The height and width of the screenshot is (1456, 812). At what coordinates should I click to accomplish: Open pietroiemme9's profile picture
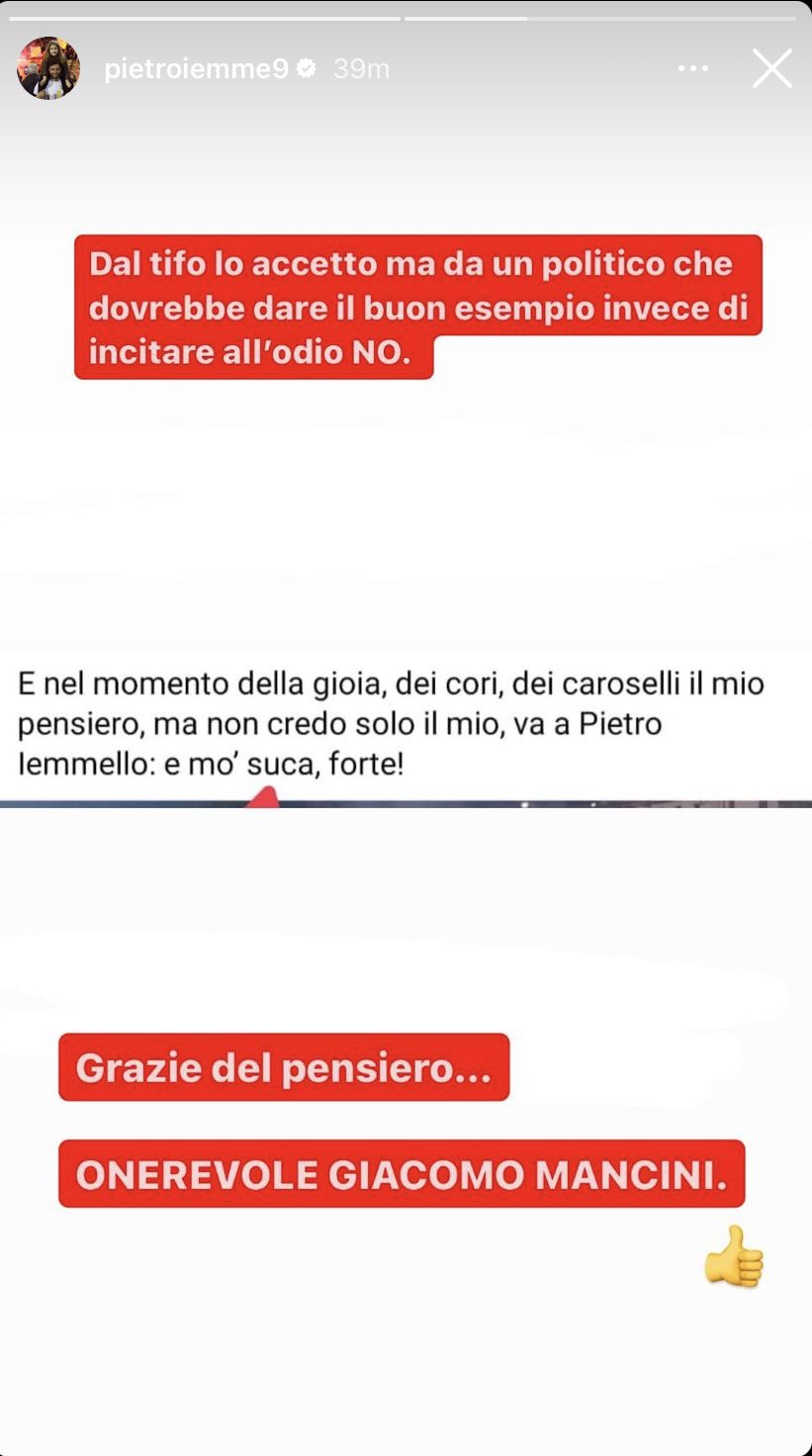[x=47, y=68]
